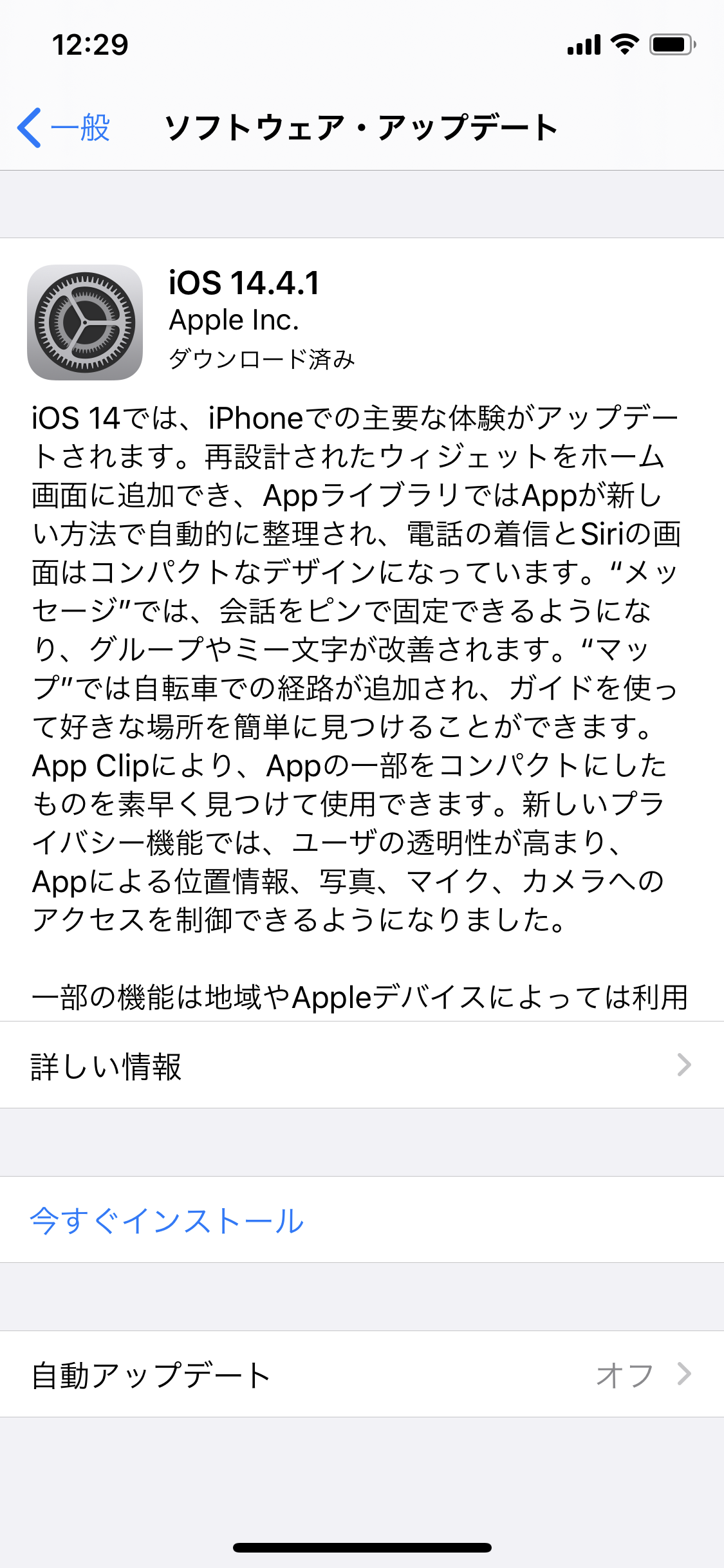Tap 今すぐインストール to install now
The height and width of the screenshot is (1568, 724).
(x=167, y=1220)
